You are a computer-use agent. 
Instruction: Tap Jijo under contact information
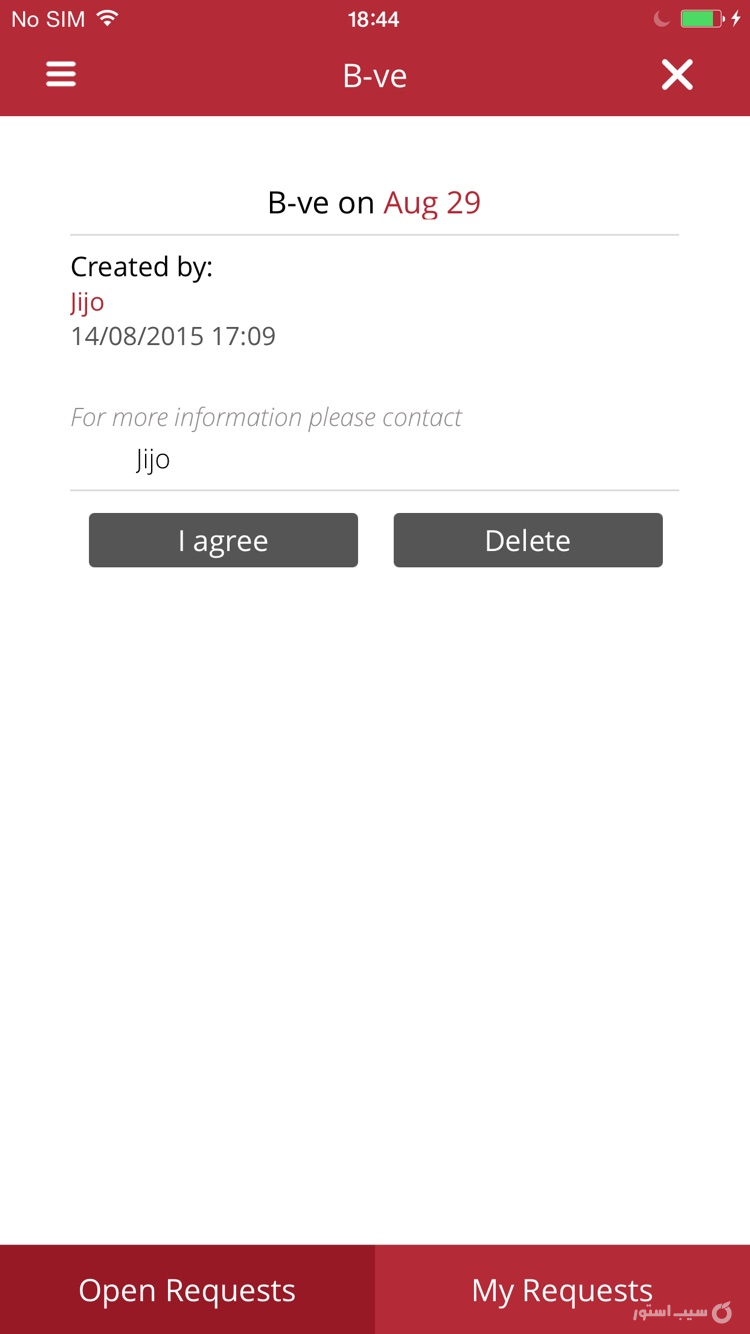(154, 459)
